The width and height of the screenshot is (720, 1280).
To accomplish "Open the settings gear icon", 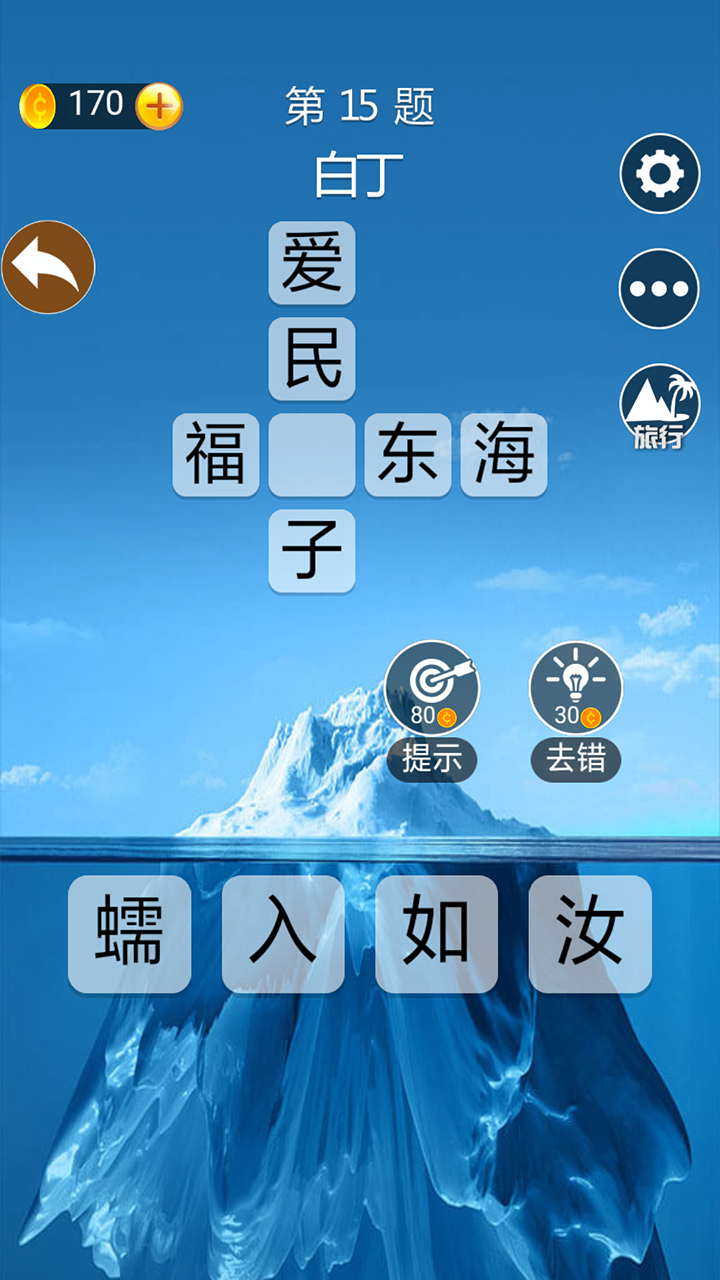I will click(658, 173).
